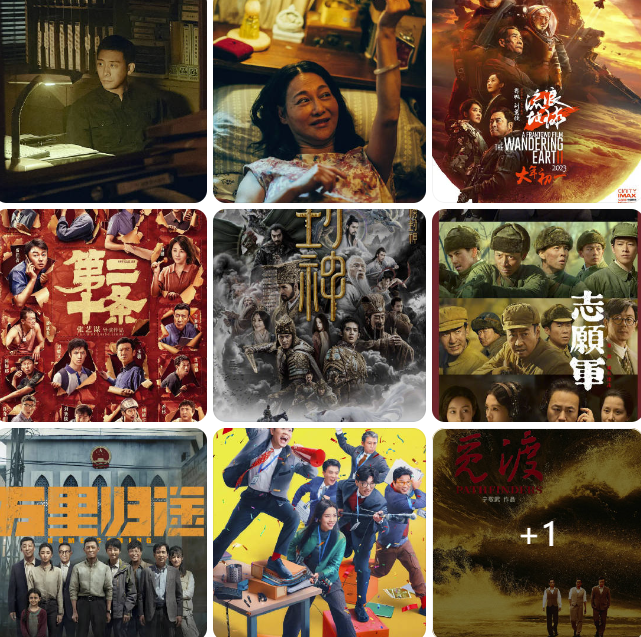This screenshot has width=641, height=637.
Task: Open the 第二十条 red poster image
Action: 103,315
